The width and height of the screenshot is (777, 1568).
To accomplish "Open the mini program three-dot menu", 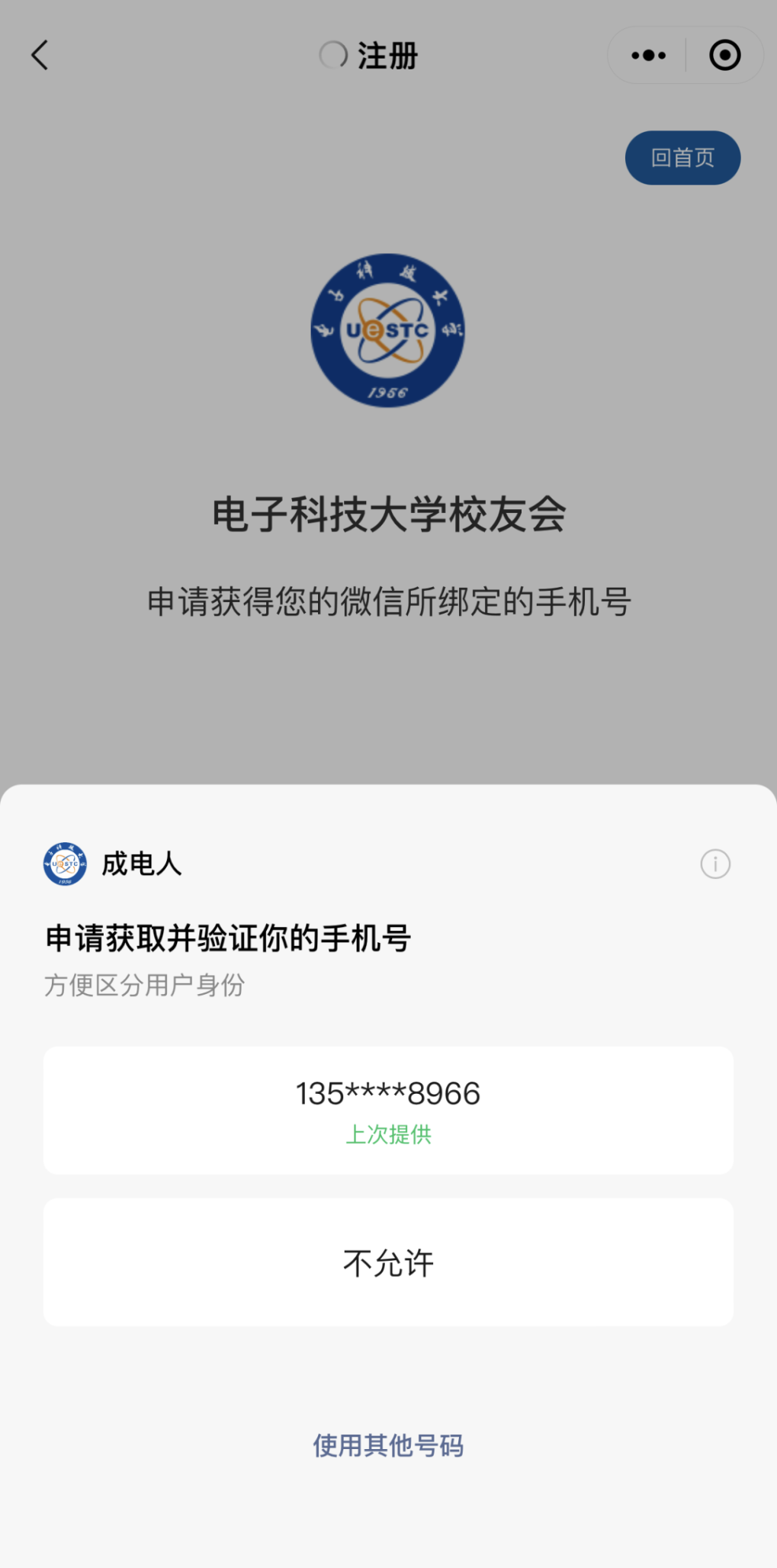I will pyautogui.click(x=648, y=55).
